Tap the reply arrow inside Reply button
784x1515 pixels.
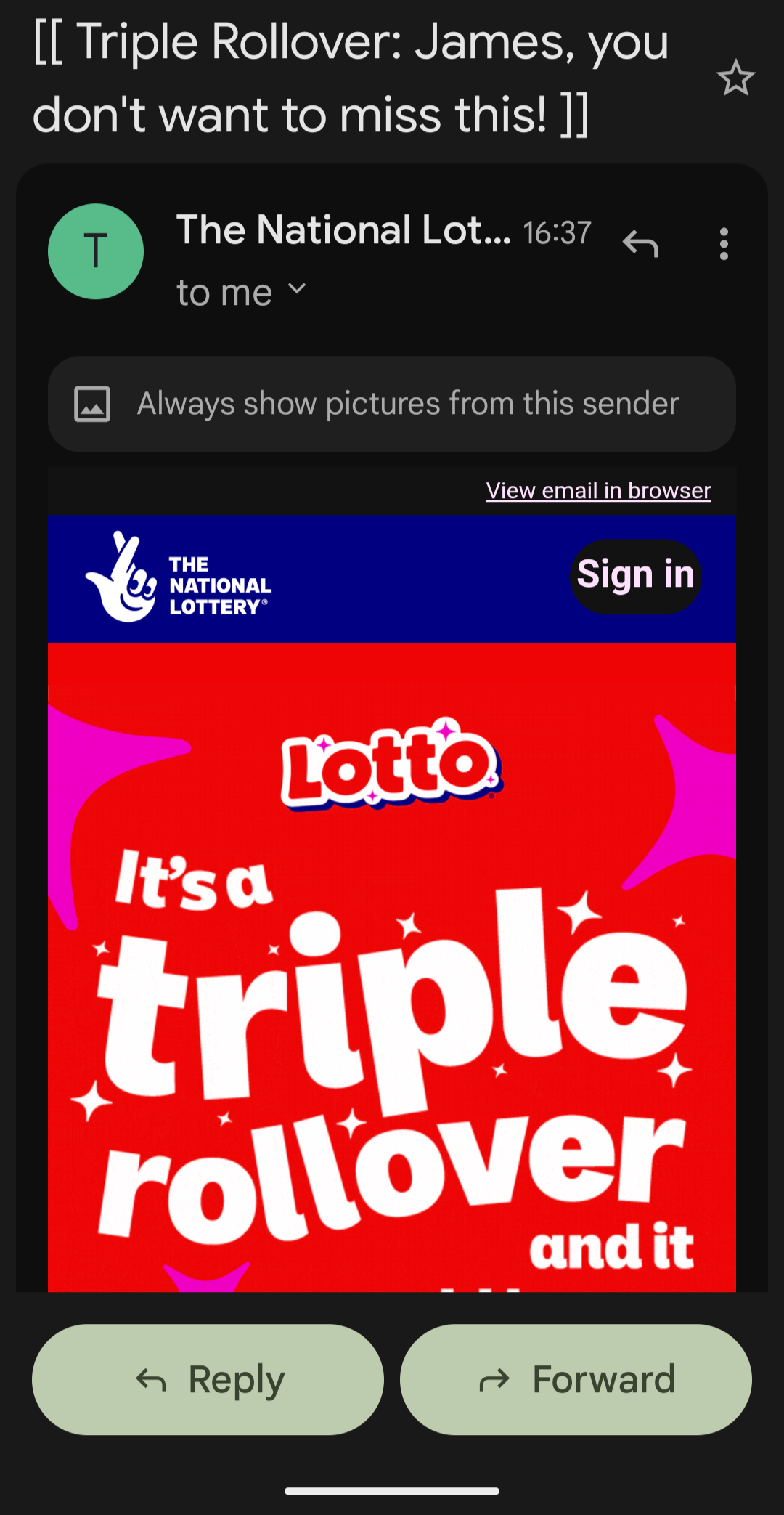tap(151, 1378)
